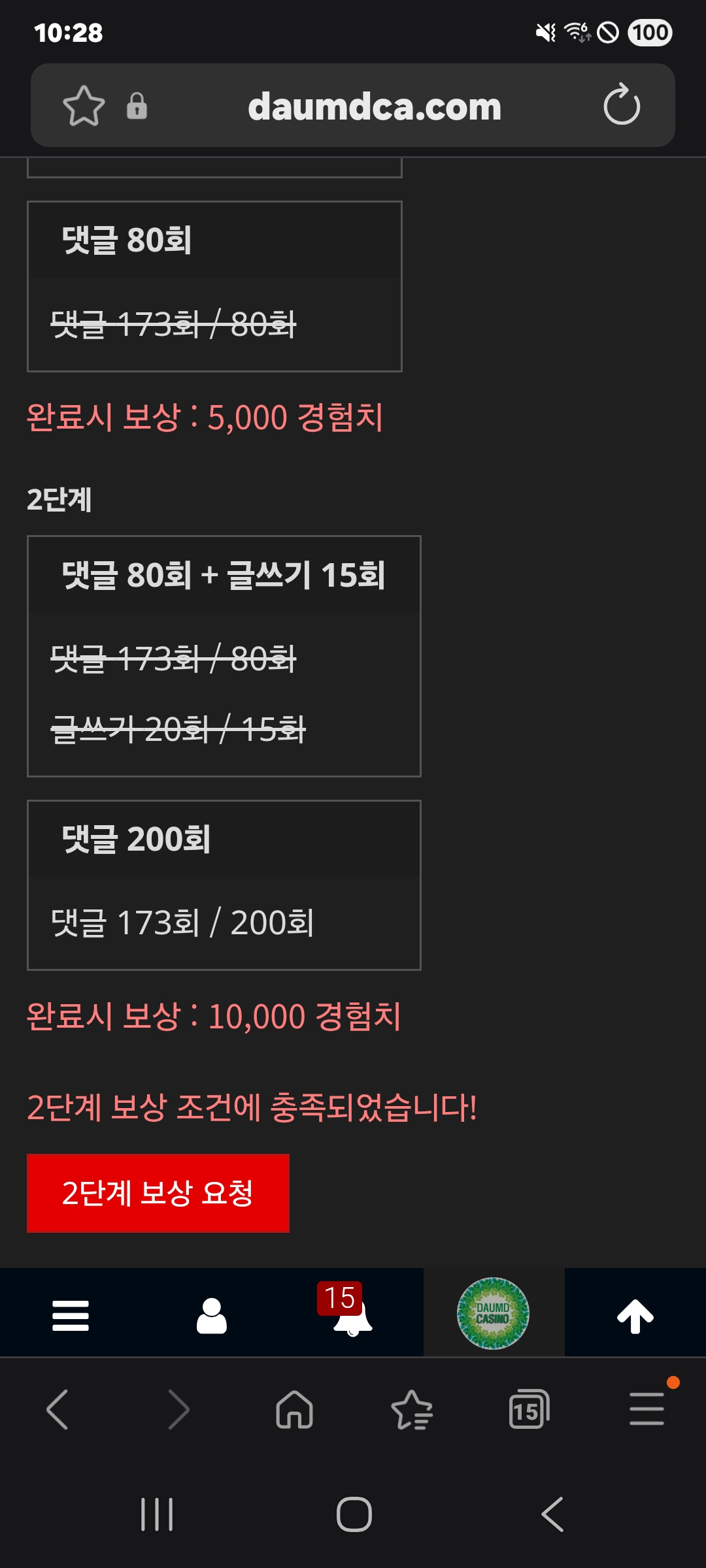This screenshot has width=706, height=1568.
Task: Tap the Daumd Casino logo button
Action: click(493, 1313)
